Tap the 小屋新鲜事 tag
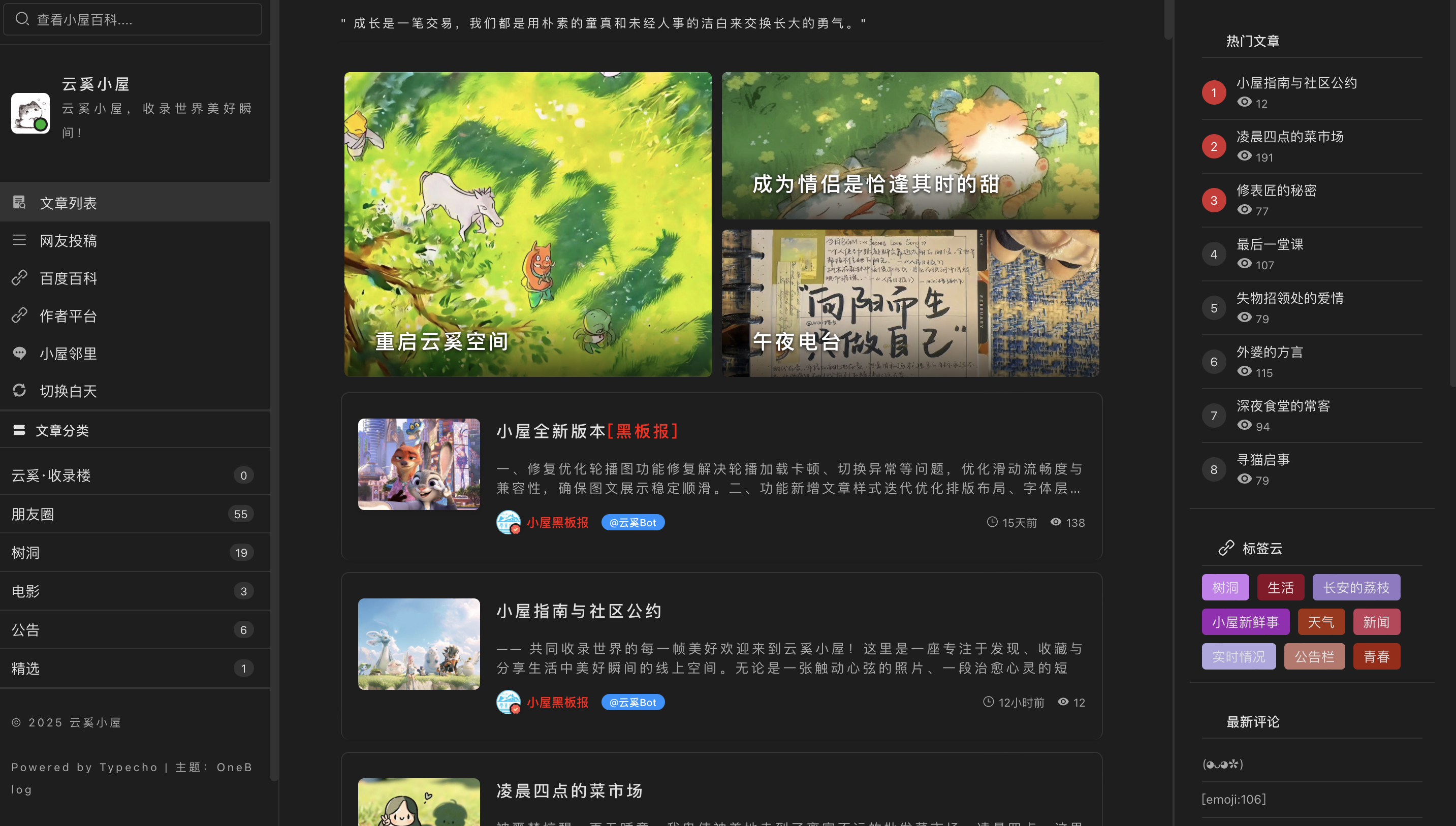1456x826 pixels. coord(1245,622)
